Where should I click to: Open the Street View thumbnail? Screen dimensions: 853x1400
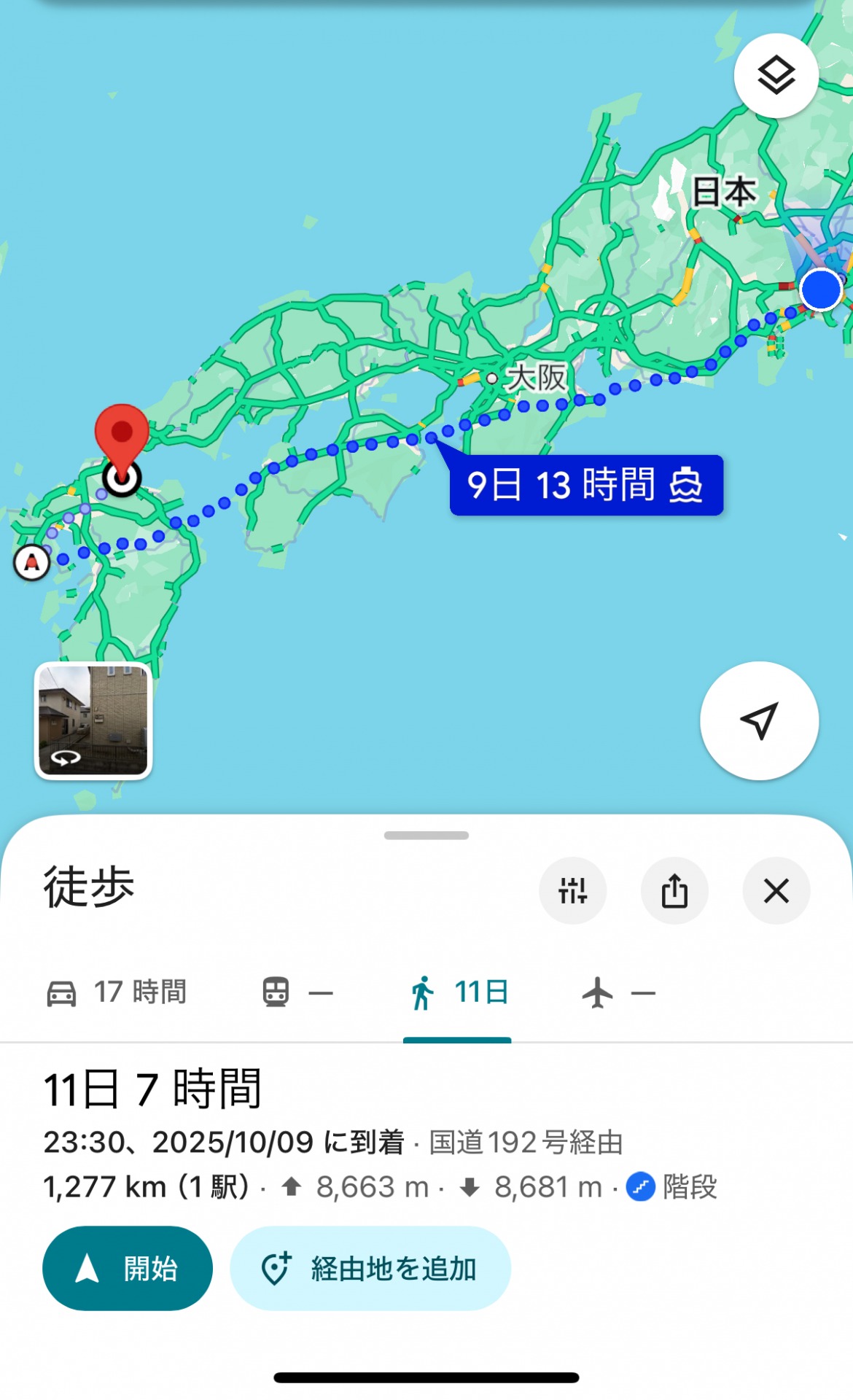(x=93, y=720)
